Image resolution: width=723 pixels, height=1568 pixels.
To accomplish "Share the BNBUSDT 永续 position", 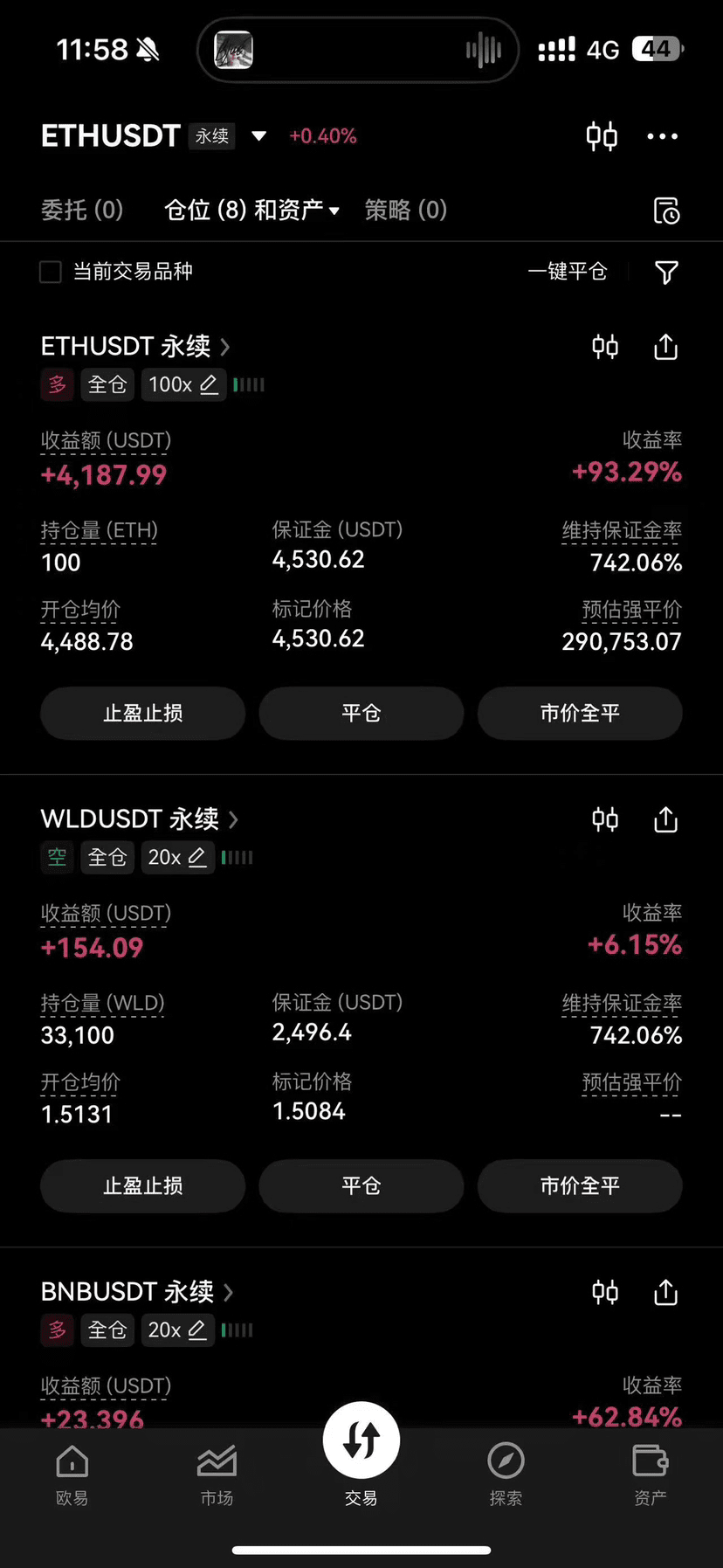I will [x=665, y=1292].
